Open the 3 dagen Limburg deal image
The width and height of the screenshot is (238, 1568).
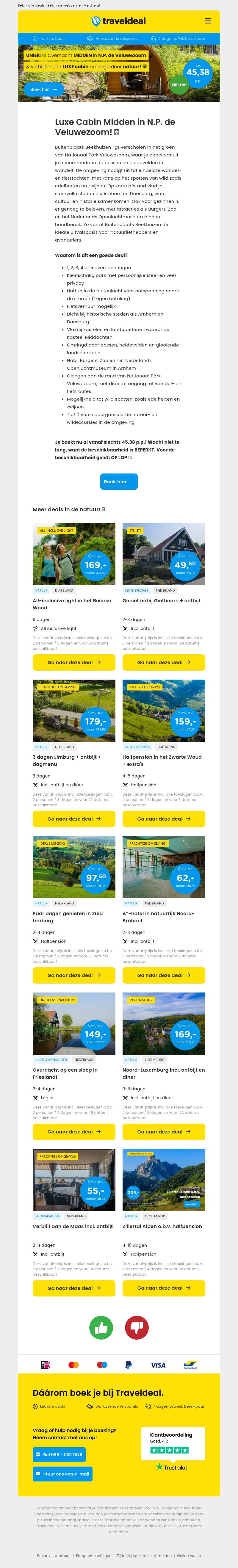tap(74, 710)
